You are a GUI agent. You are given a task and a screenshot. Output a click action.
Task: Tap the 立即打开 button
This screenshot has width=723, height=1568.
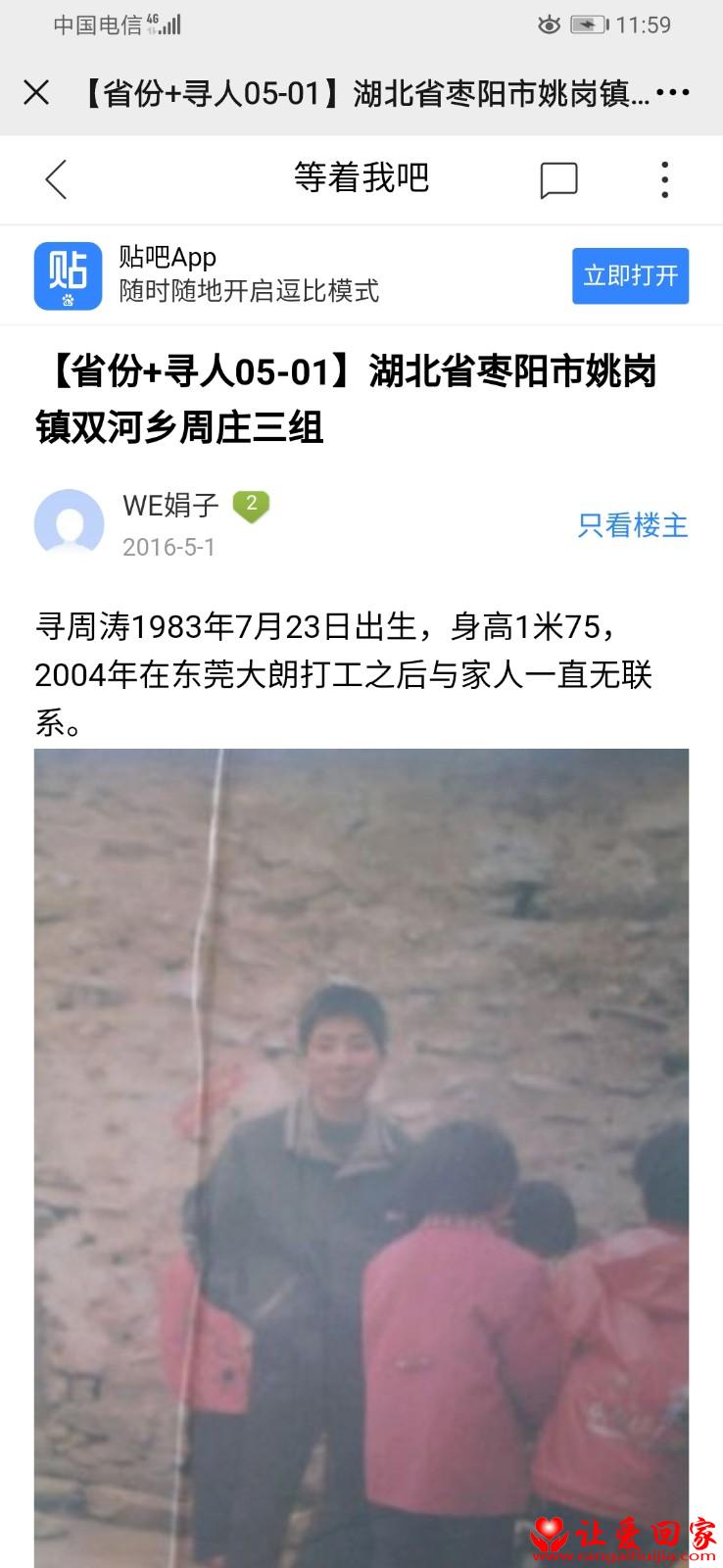(x=631, y=275)
